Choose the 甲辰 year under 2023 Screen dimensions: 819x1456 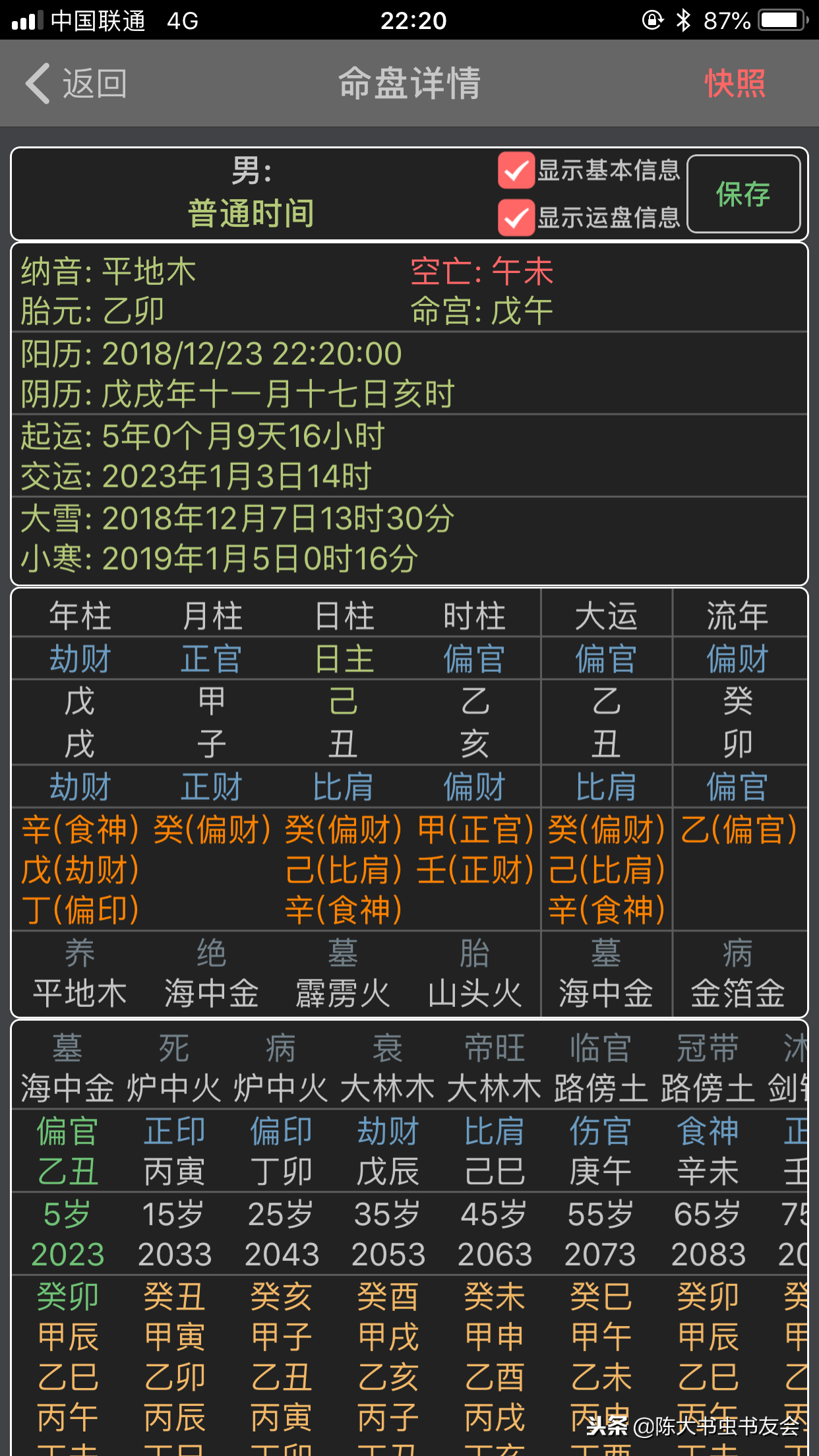point(68,1337)
